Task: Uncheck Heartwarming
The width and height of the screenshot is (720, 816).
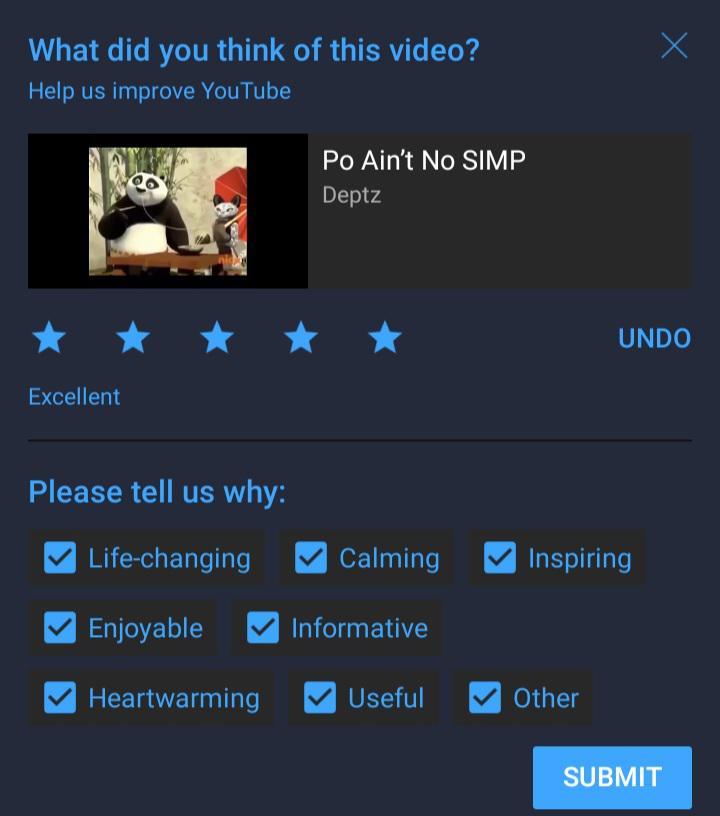Action: point(61,698)
